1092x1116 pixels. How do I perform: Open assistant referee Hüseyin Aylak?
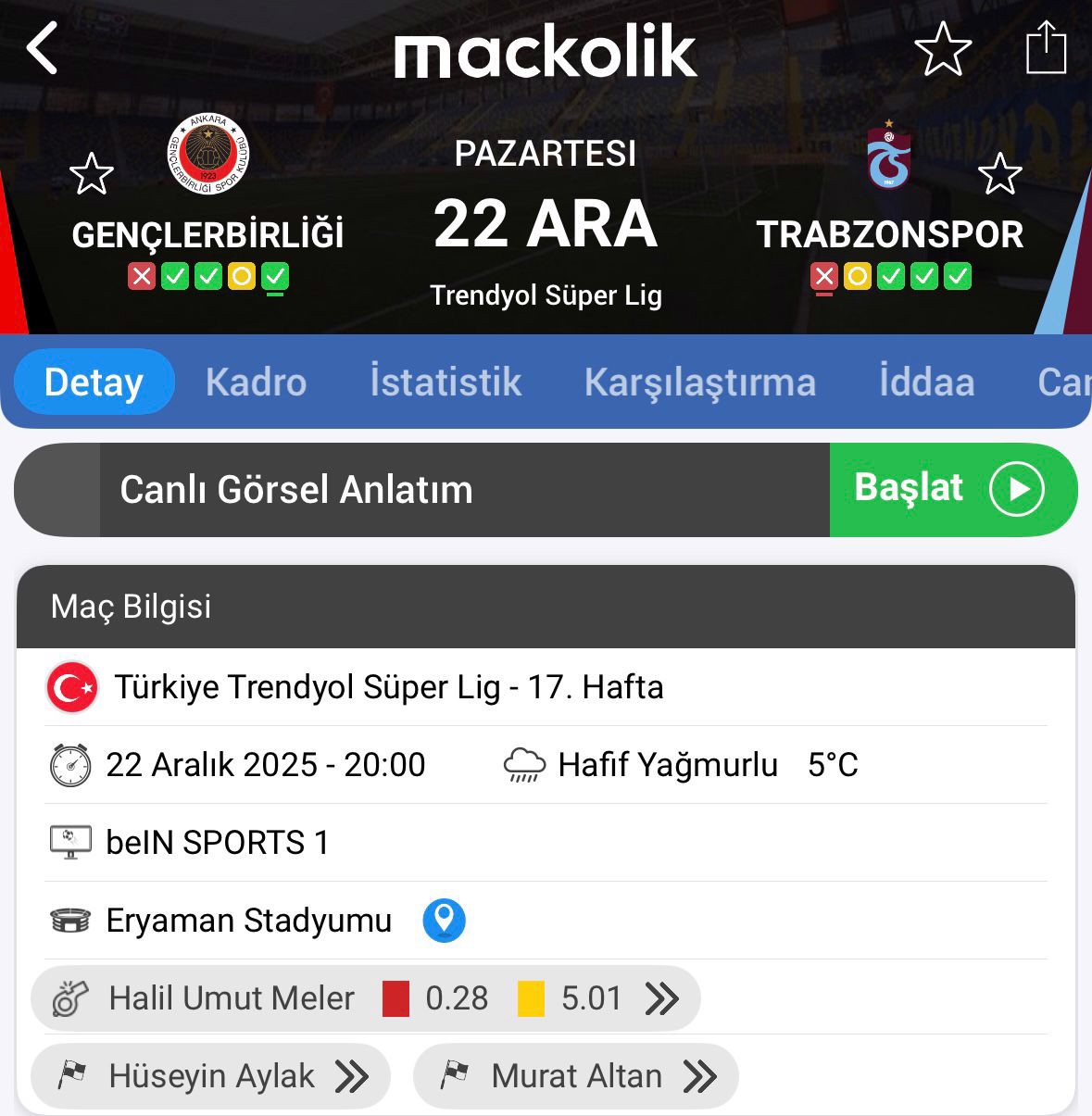(211, 1076)
